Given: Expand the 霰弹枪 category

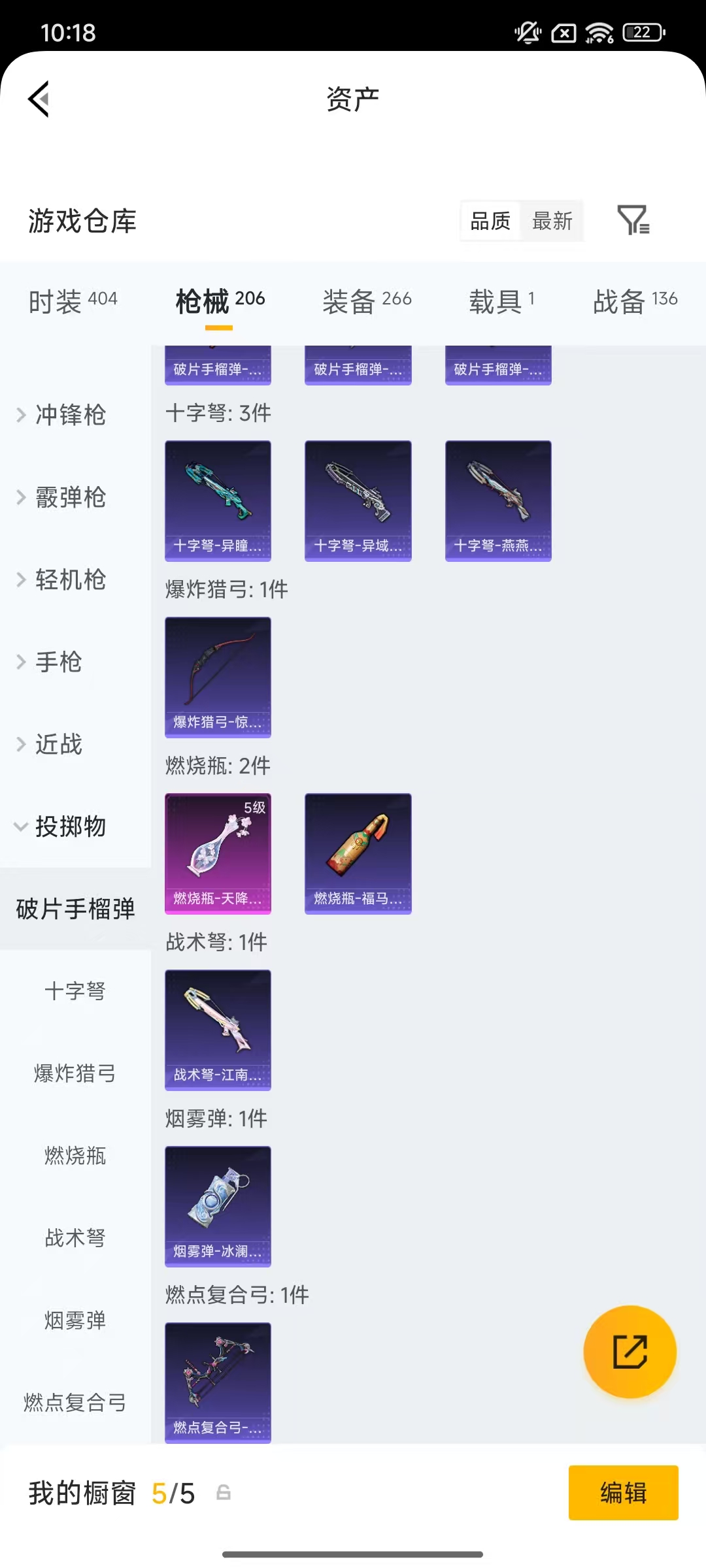Looking at the screenshot, I should point(69,498).
